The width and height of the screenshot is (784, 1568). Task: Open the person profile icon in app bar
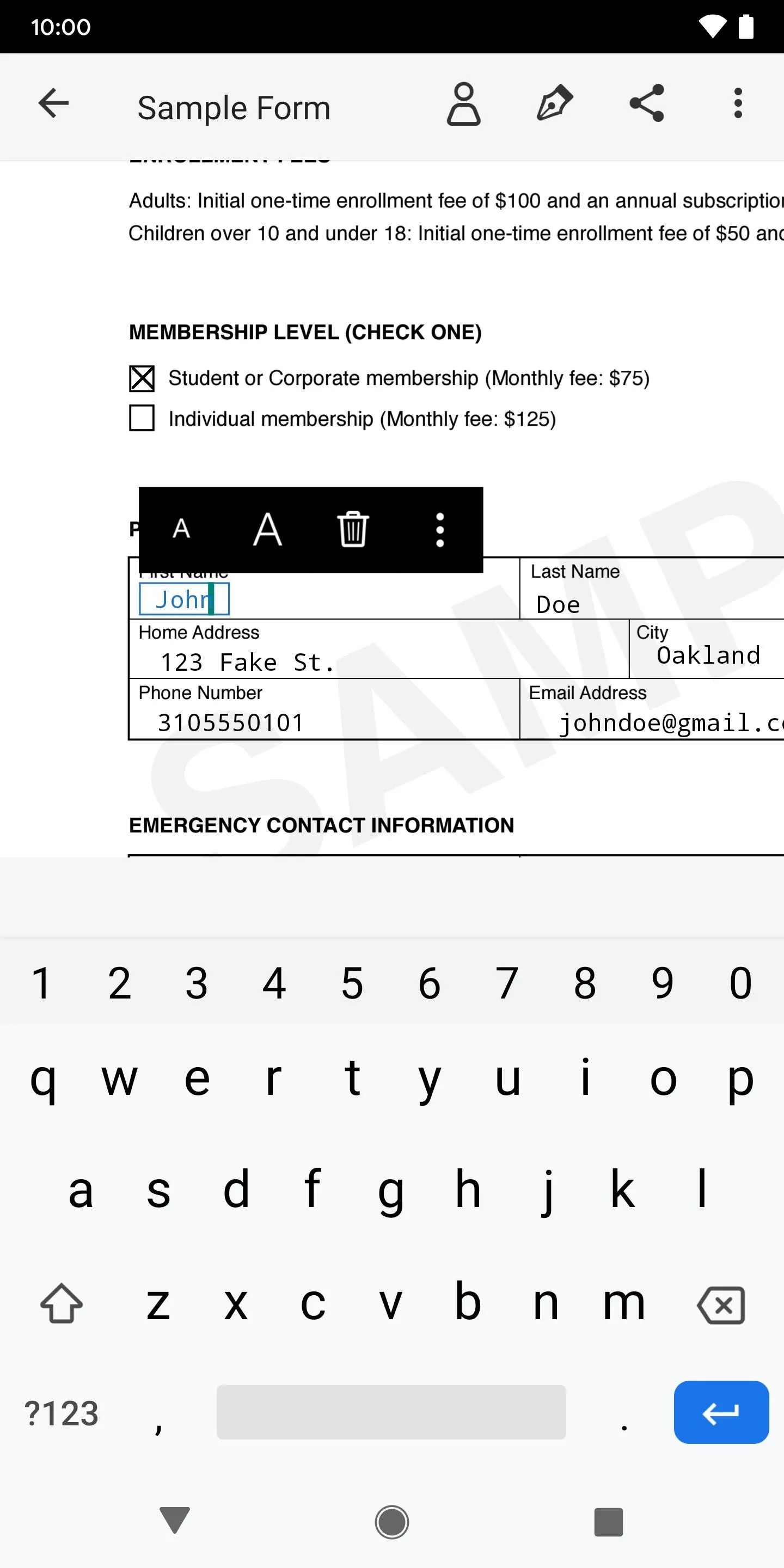pos(464,104)
